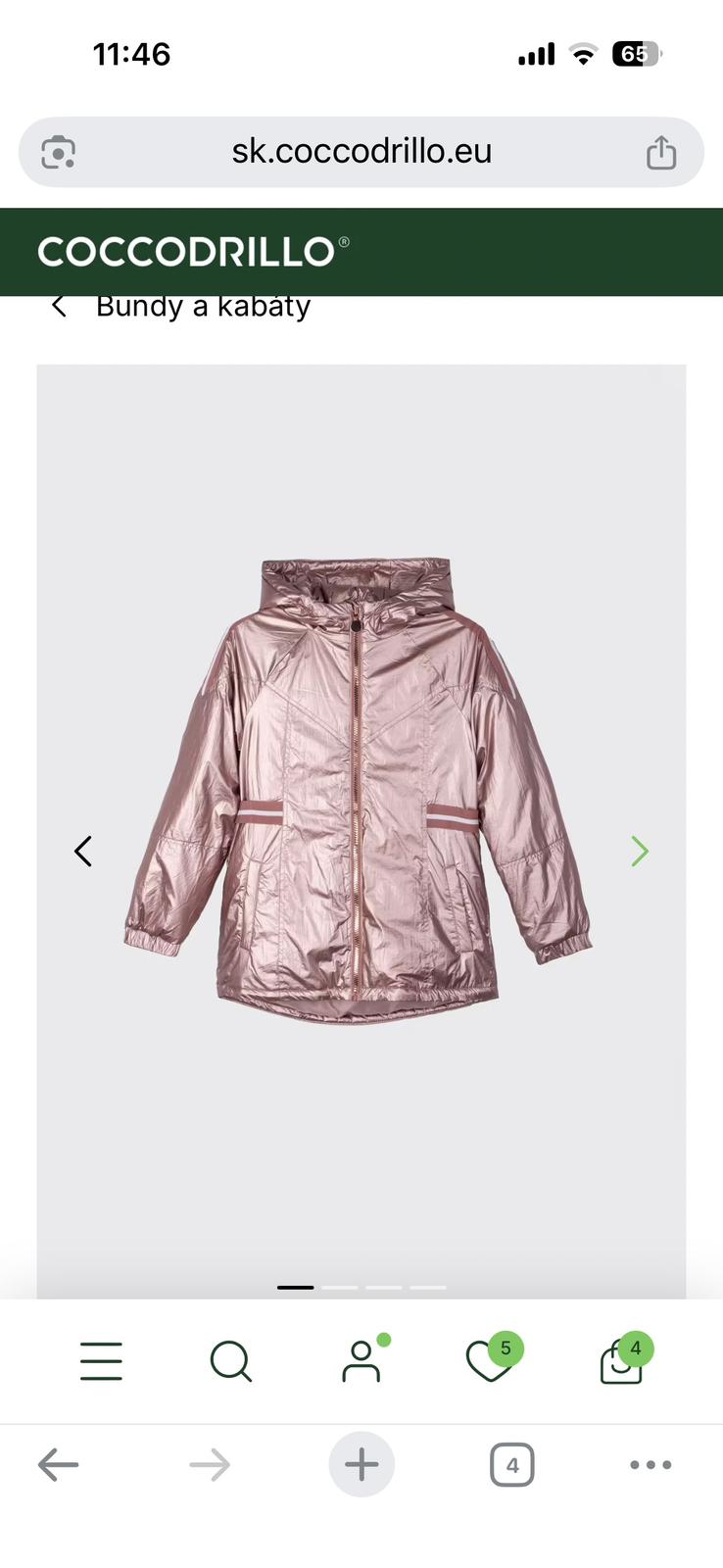Open the shopping bag with 4 items
The height and width of the screenshot is (1568, 723).
(x=621, y=1361)
